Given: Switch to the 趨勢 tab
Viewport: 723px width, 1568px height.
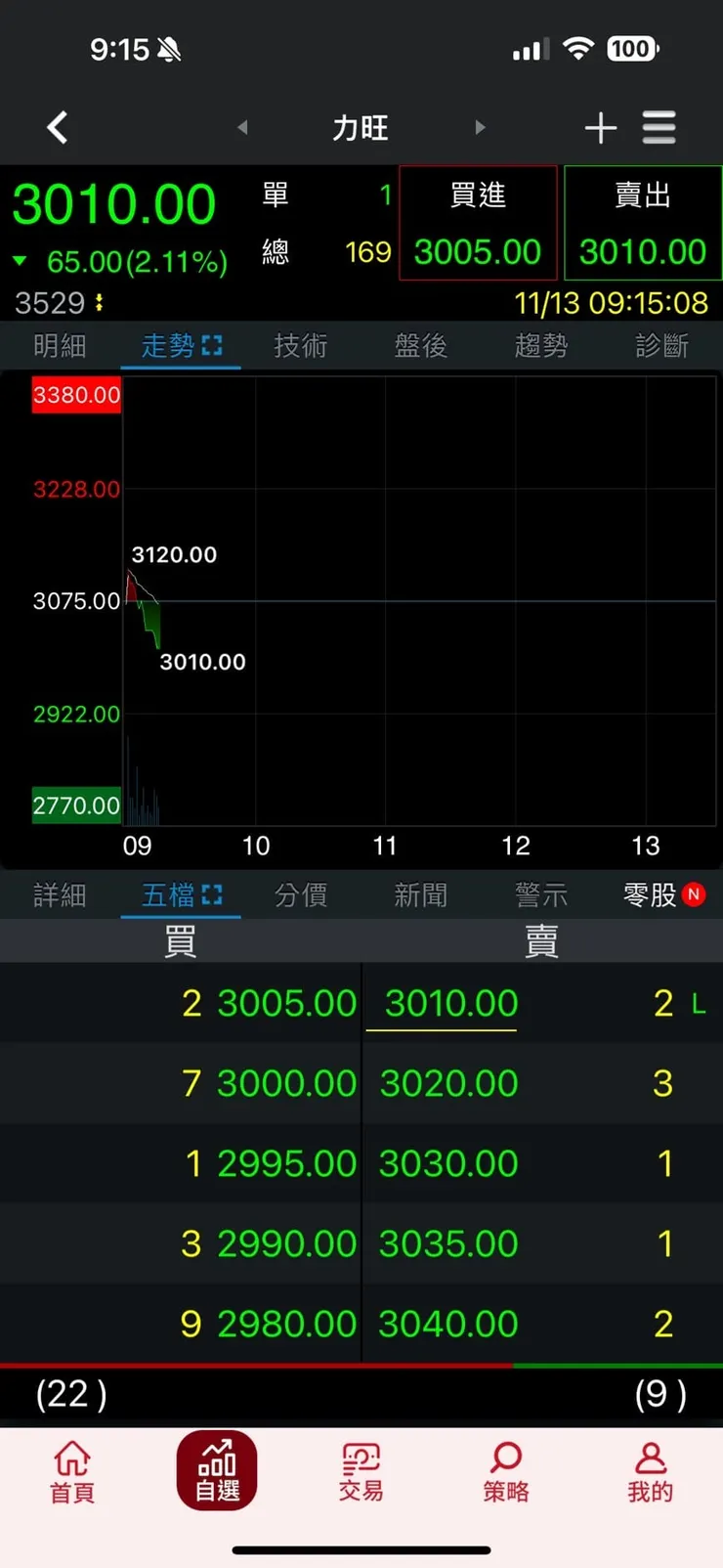Looking at the screenshot, I should [541, 346].
